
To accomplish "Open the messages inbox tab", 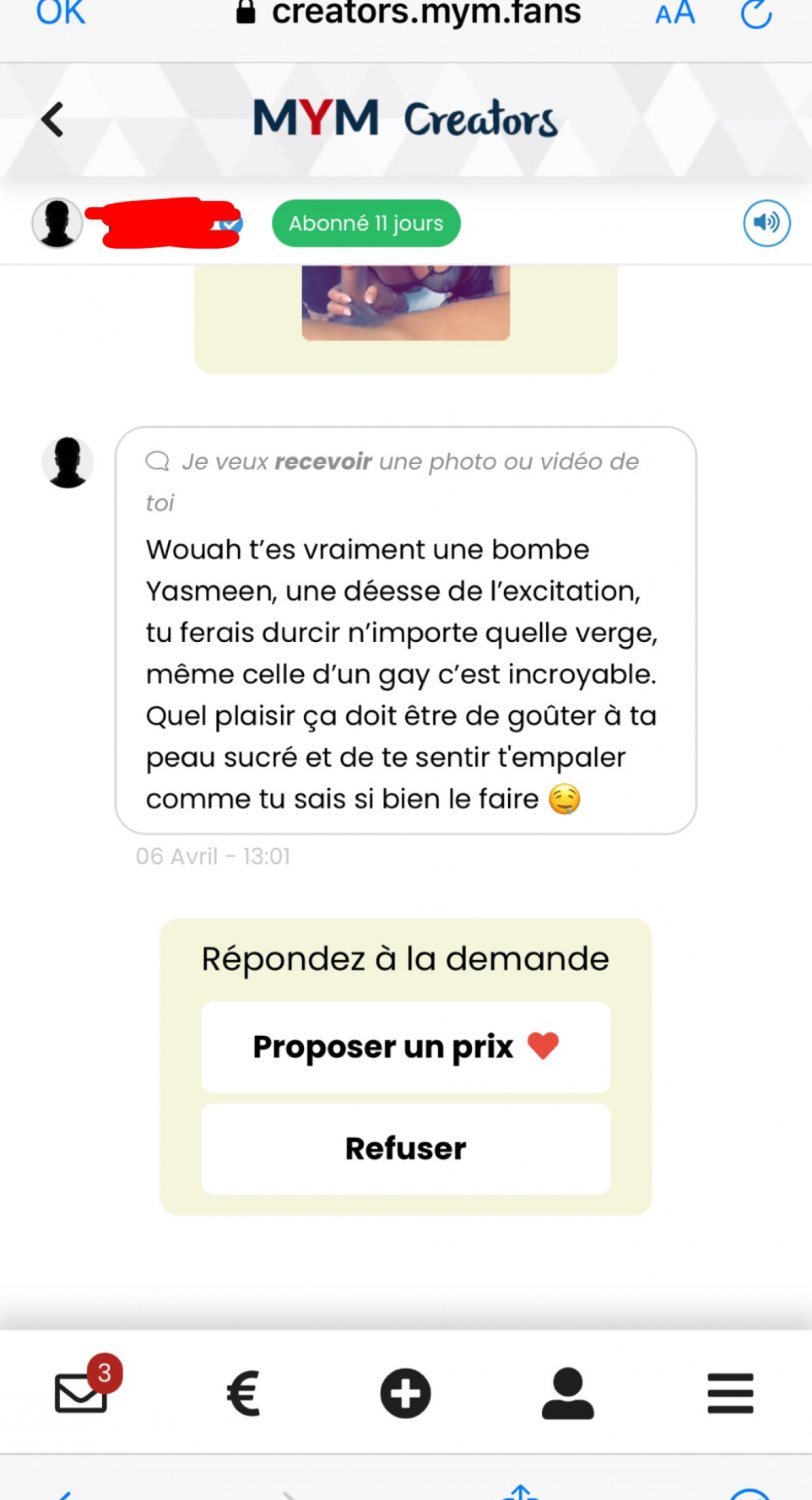I will pos(82,1391).
